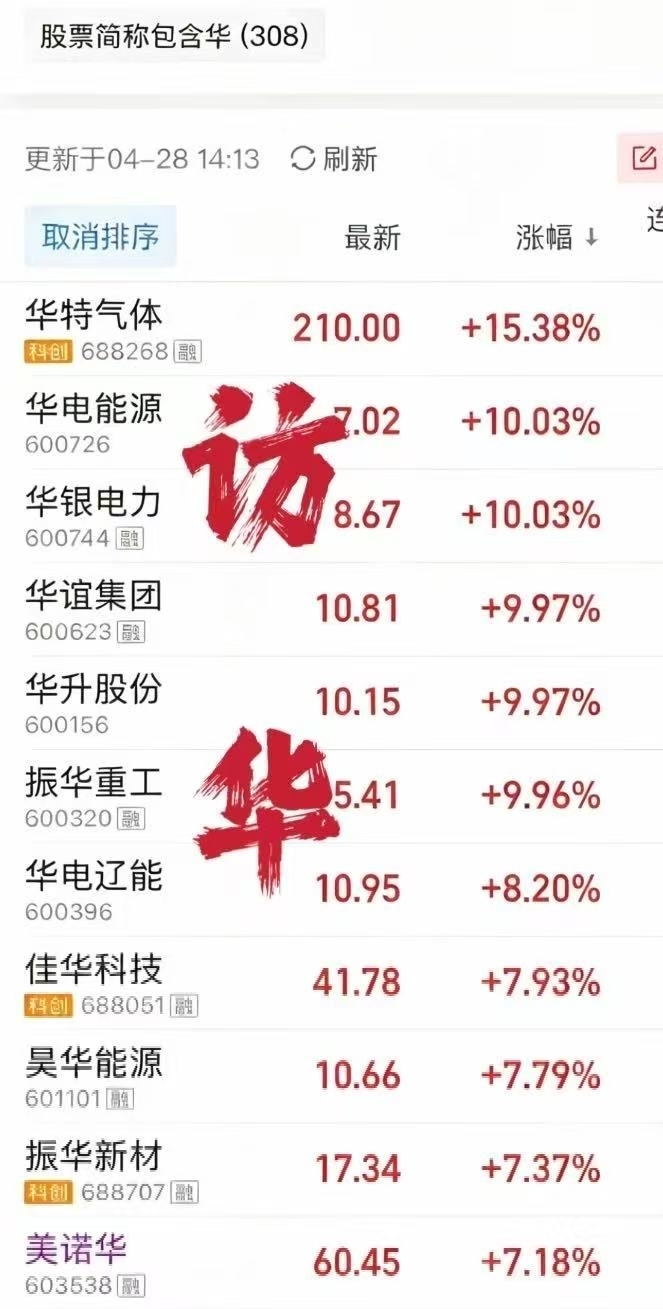Image resolution: width=663 pixels, height=1309 pixels.
Task: Select 华升股份 from the list
Action: (331, 703)
